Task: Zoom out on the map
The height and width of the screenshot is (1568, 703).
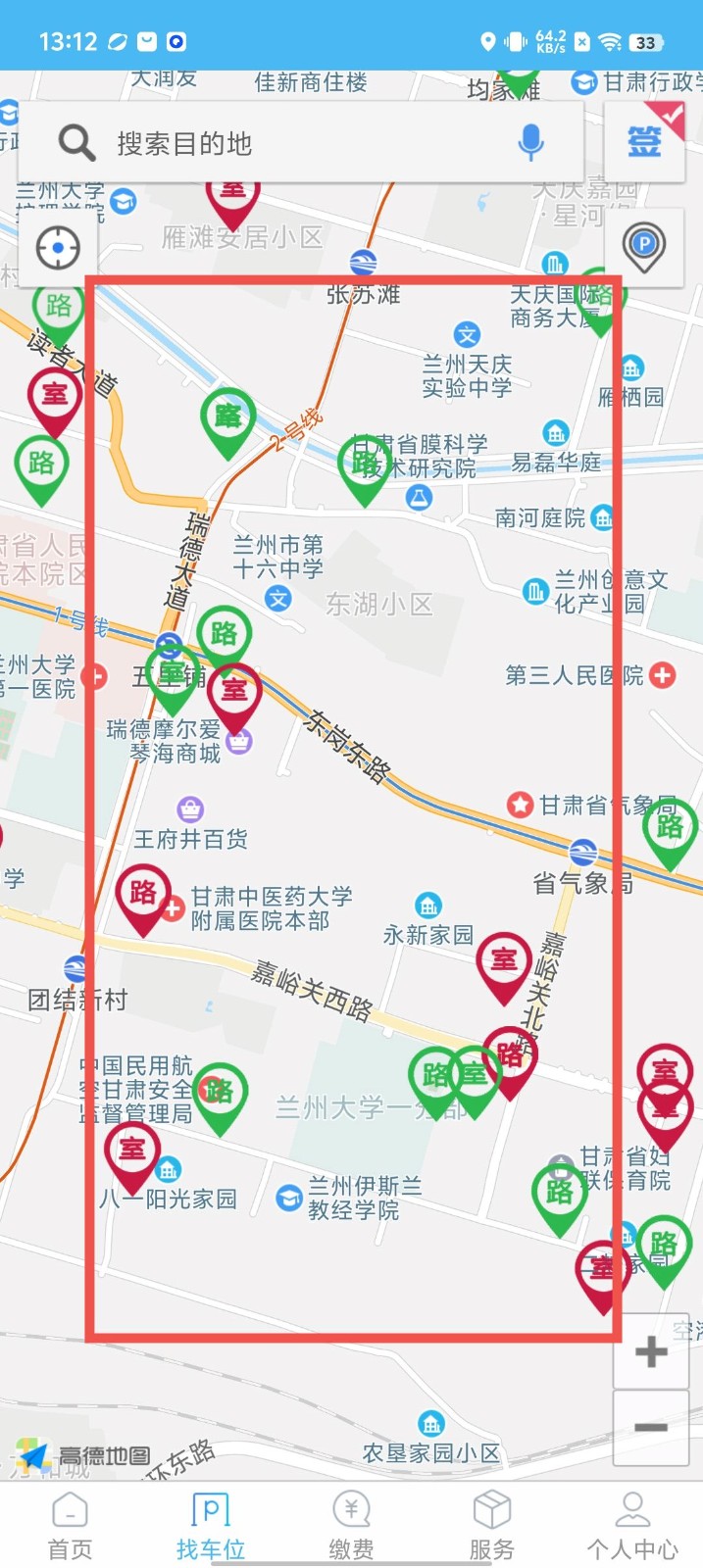Action: pyautogui.click(x=650, y=1427)
